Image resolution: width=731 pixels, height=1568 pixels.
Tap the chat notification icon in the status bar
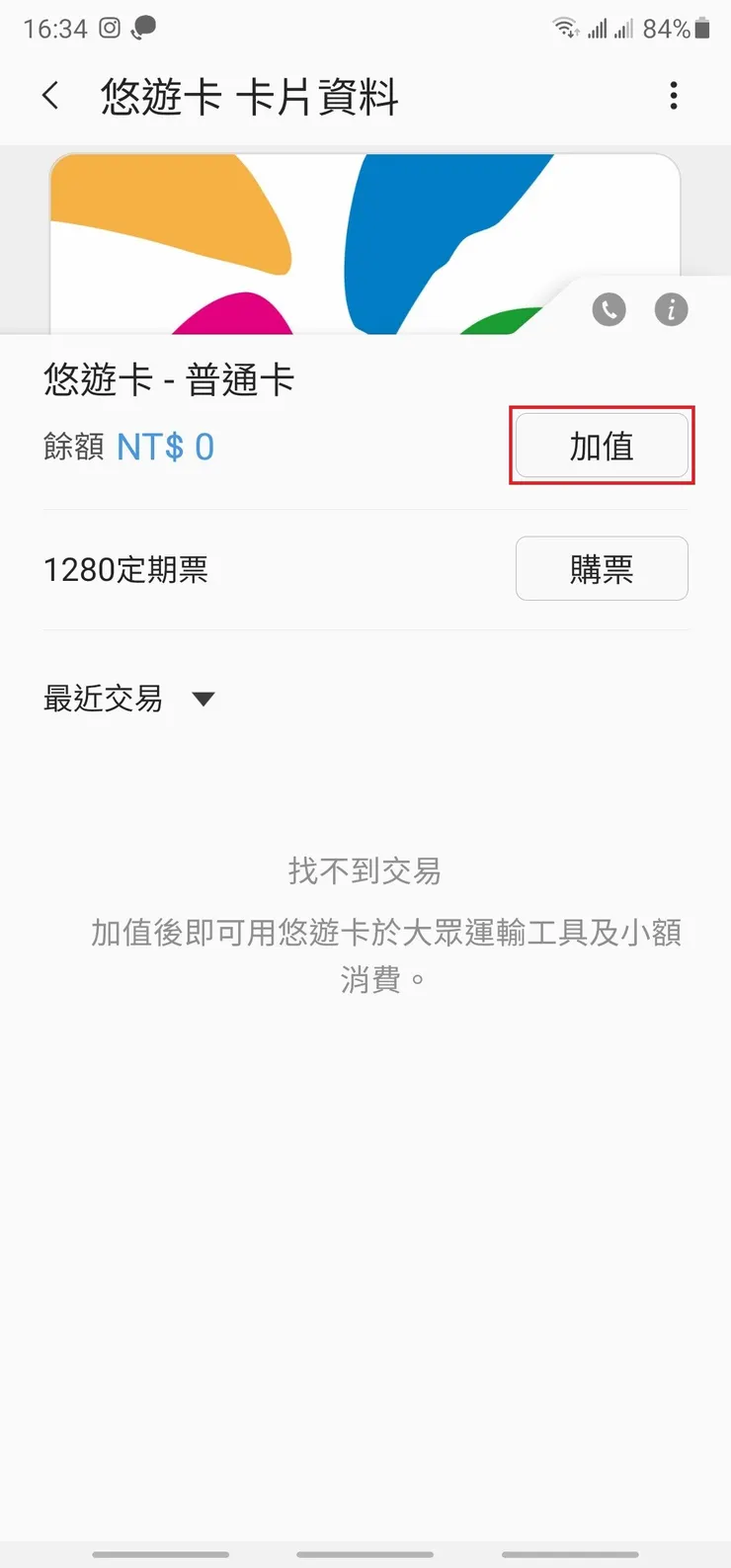pyautogui.click(x=141, y=28)
